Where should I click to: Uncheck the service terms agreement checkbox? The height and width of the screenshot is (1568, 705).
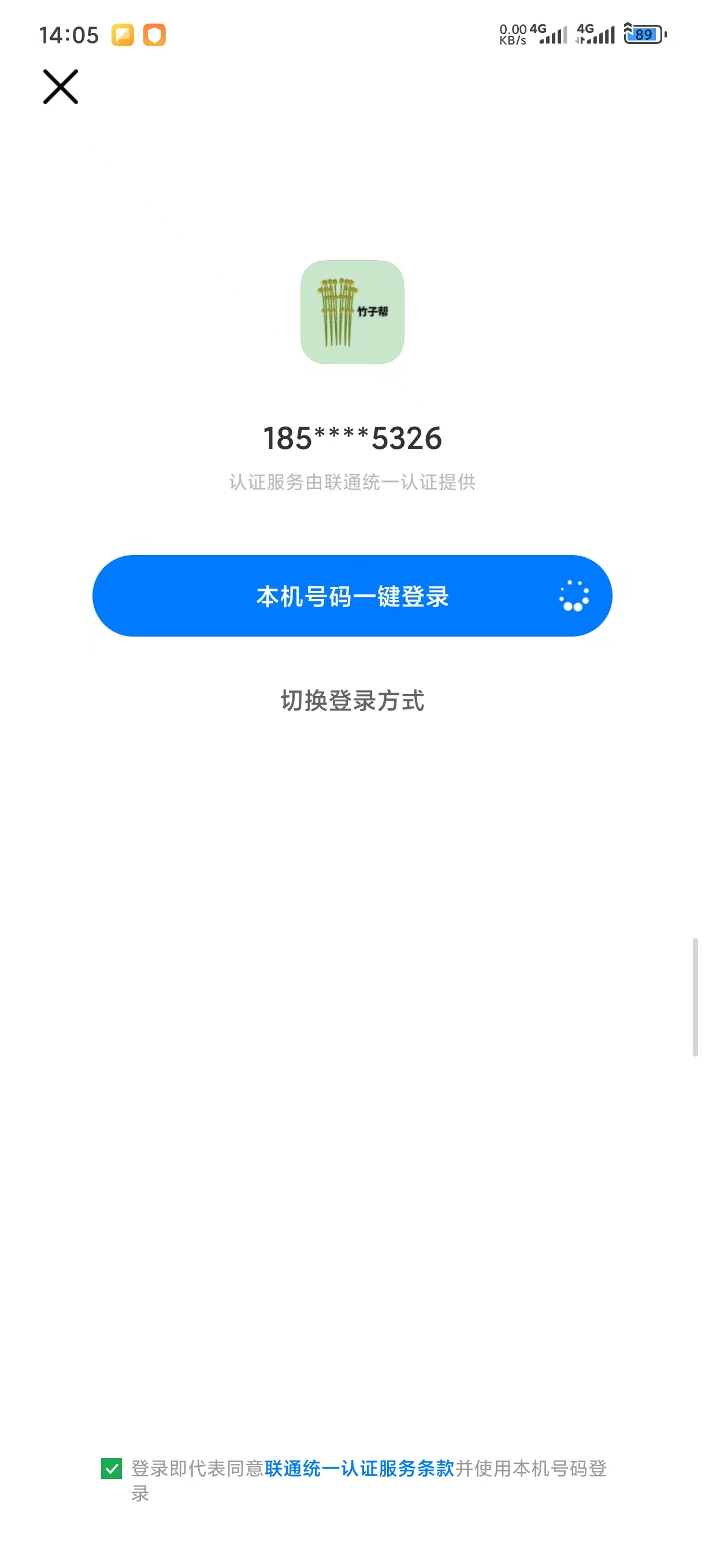pyautogui.click(x=112, y=1468)
